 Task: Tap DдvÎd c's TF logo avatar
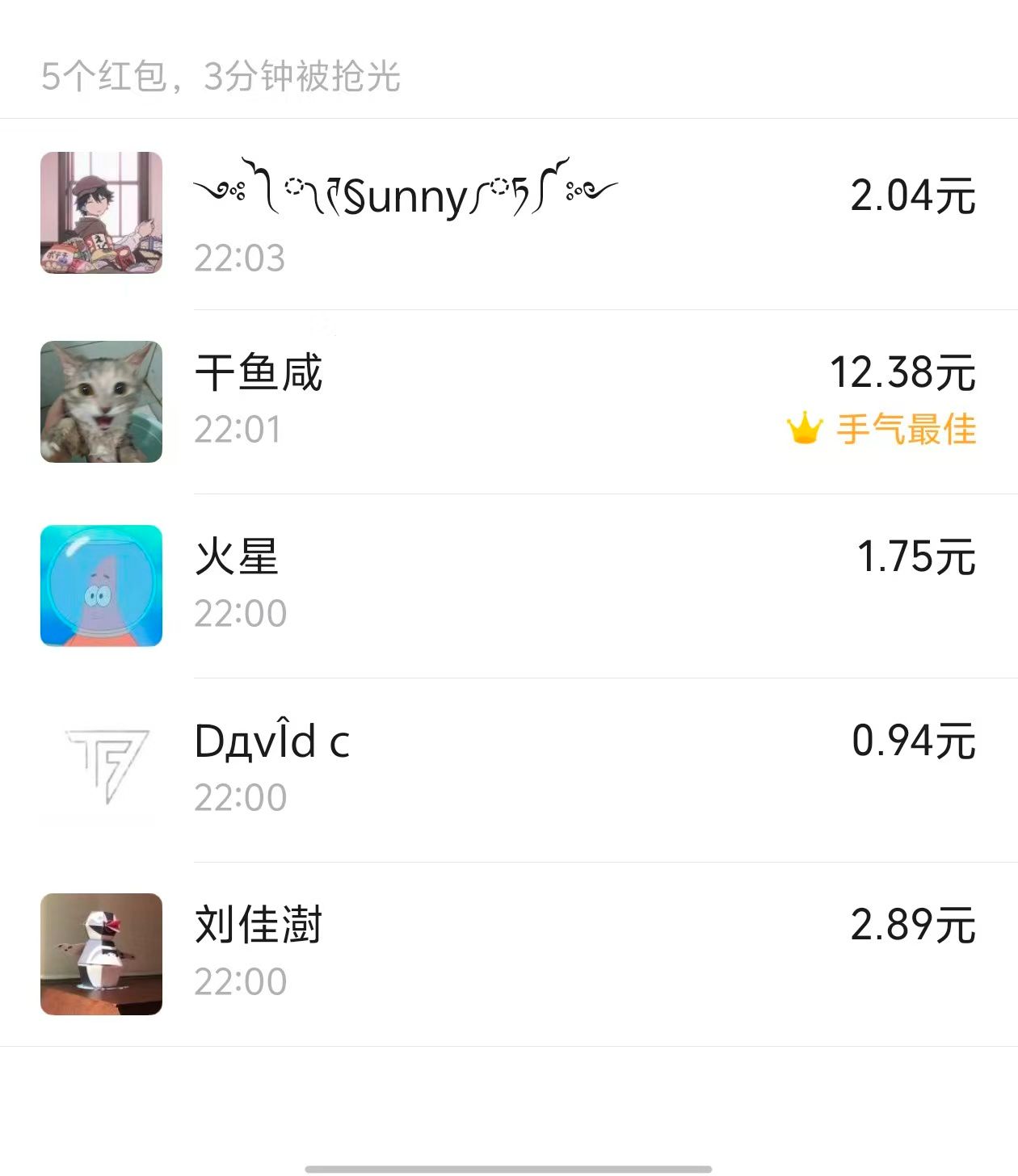click(x=100, y=770)
